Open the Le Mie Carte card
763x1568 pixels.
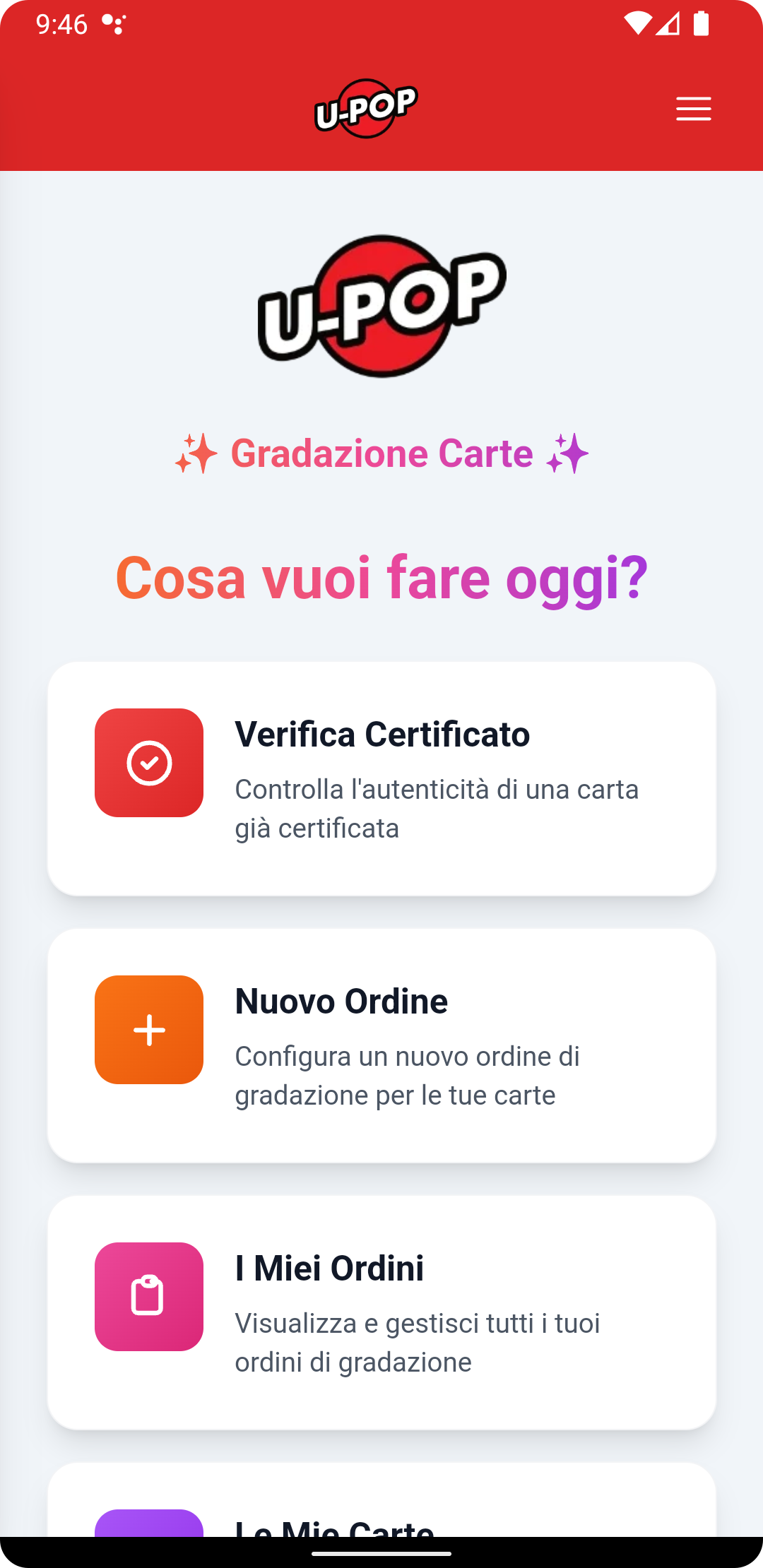[x=381, y=1511]
